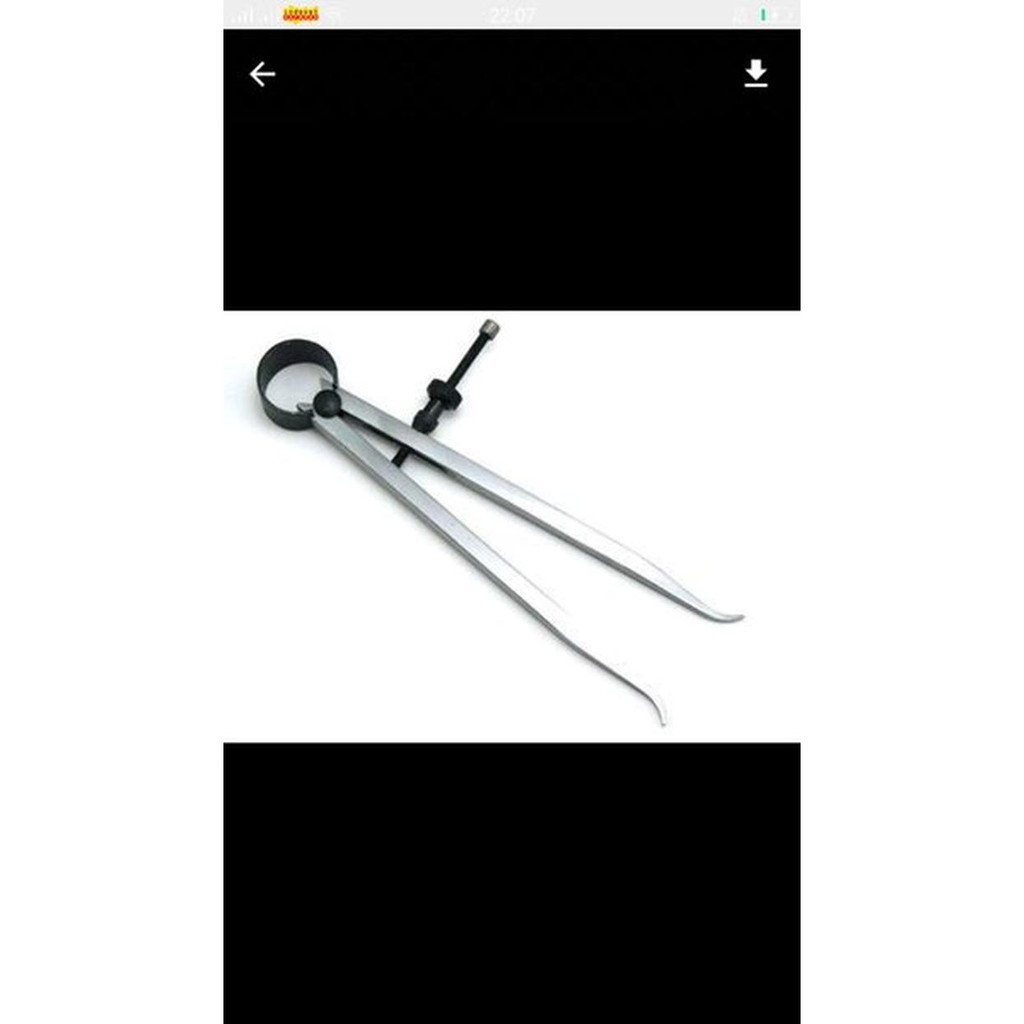Go back using the arrow icon
This screenshot has width=1024, height=1024.
click(x=262, y=74)
